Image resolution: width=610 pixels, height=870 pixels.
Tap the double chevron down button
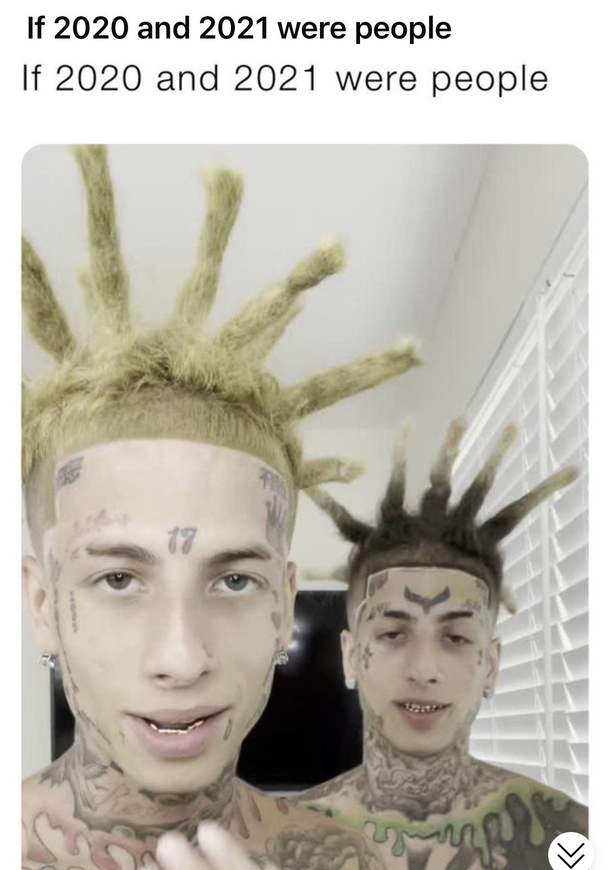[571, 850]
